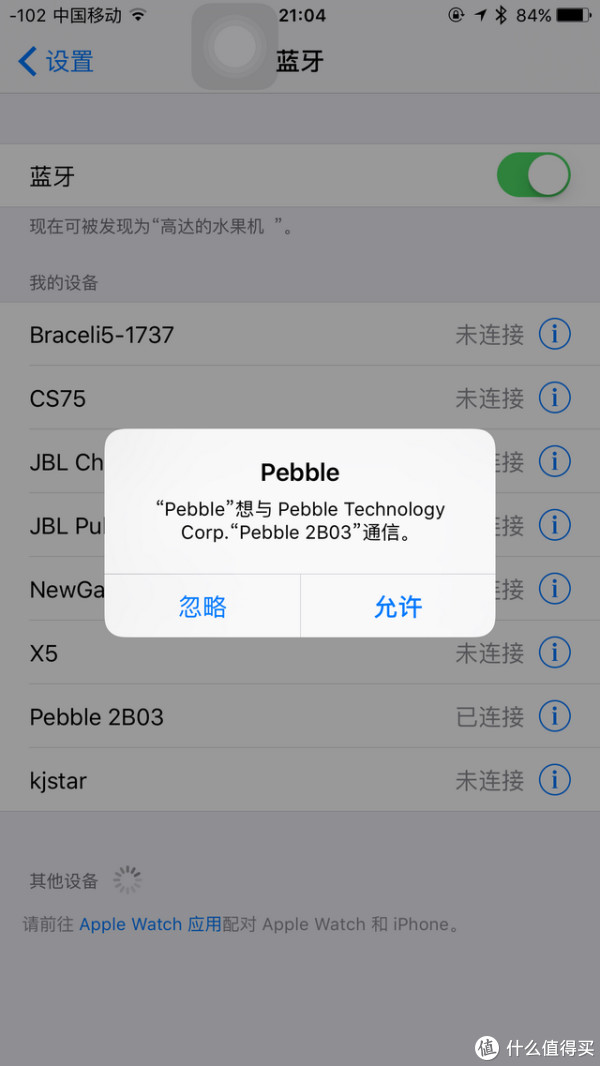600x1066 pixels.
Task: Tap the AssistiveTouch floating button
Action: (234, 47)
